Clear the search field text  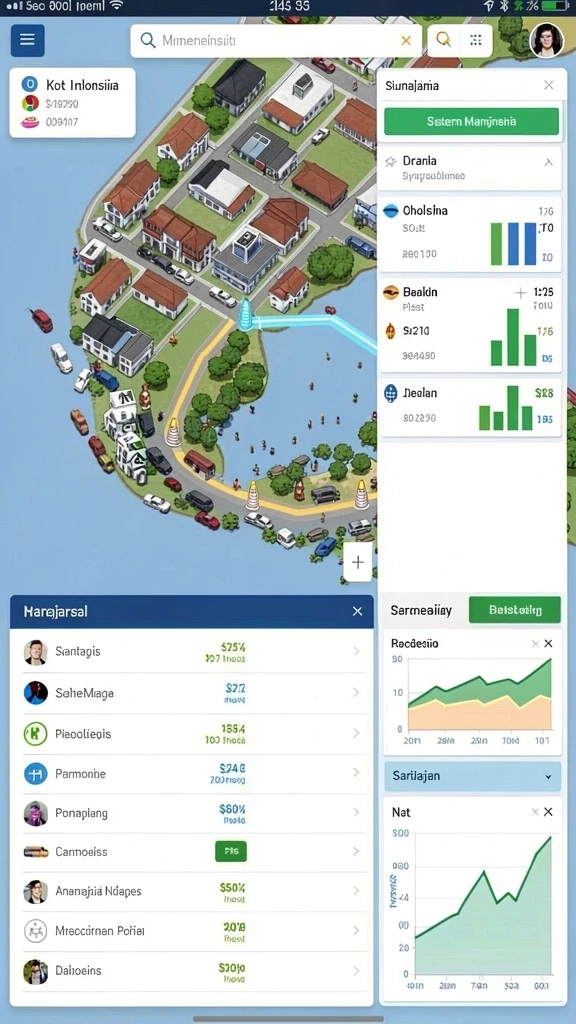coord(406,41)
